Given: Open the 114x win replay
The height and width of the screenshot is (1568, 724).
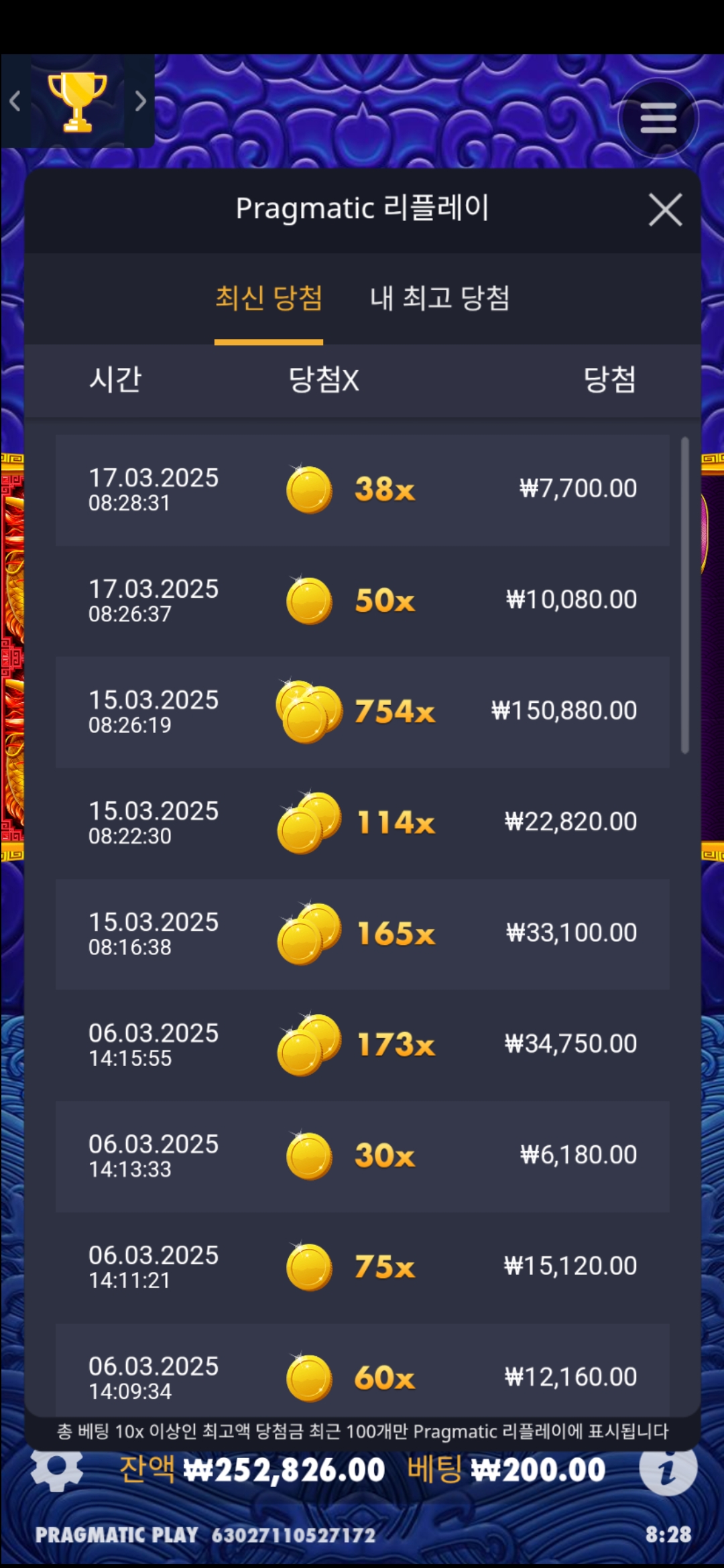Looking at the screenshot, I should (x=362, y=823).
